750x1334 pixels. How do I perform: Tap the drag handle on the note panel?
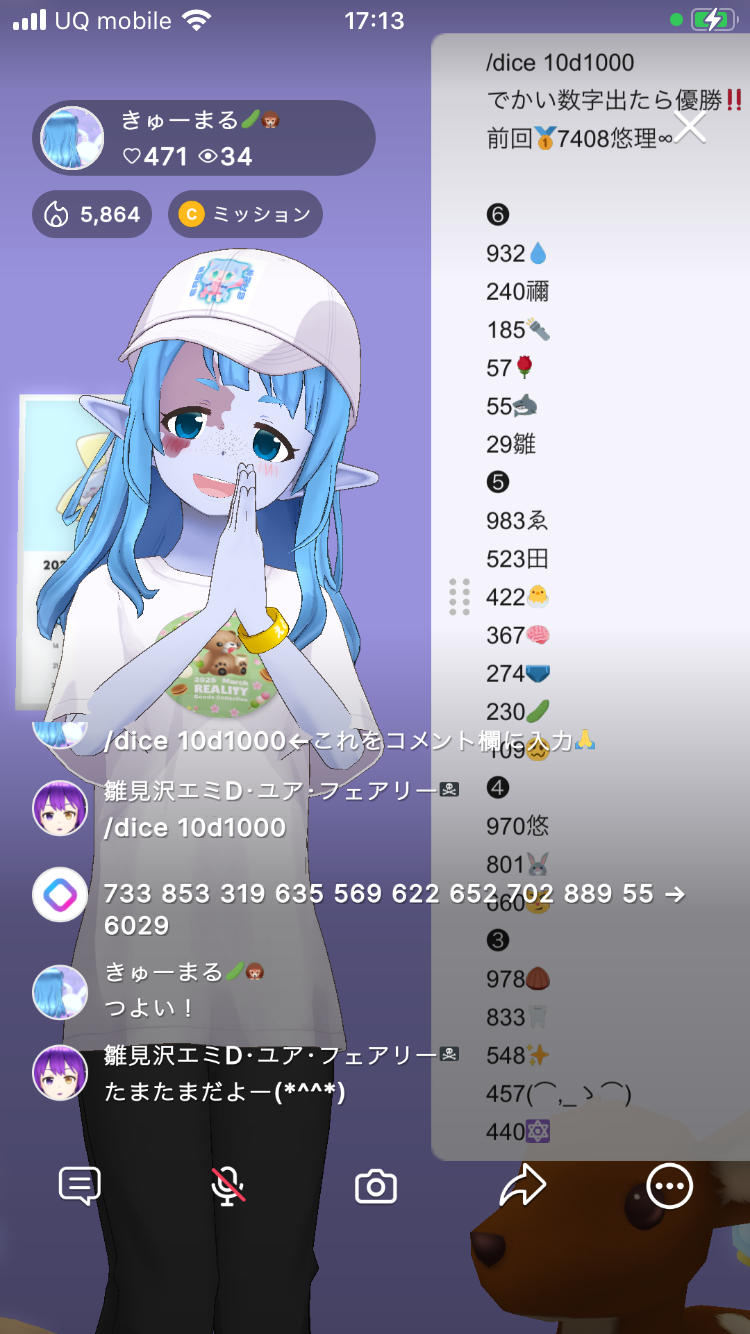pos(459,597)
